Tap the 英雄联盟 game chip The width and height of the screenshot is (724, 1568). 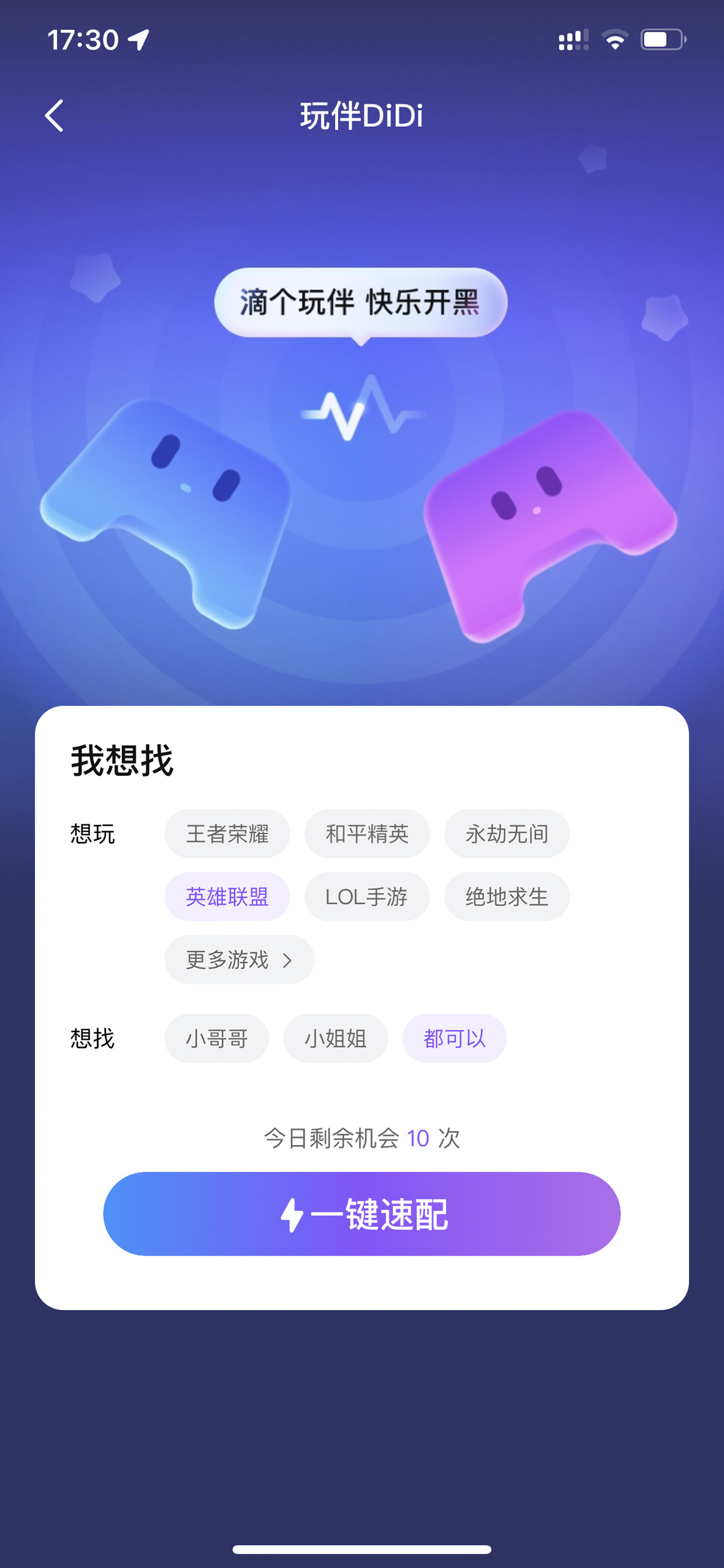coord(227,897)
